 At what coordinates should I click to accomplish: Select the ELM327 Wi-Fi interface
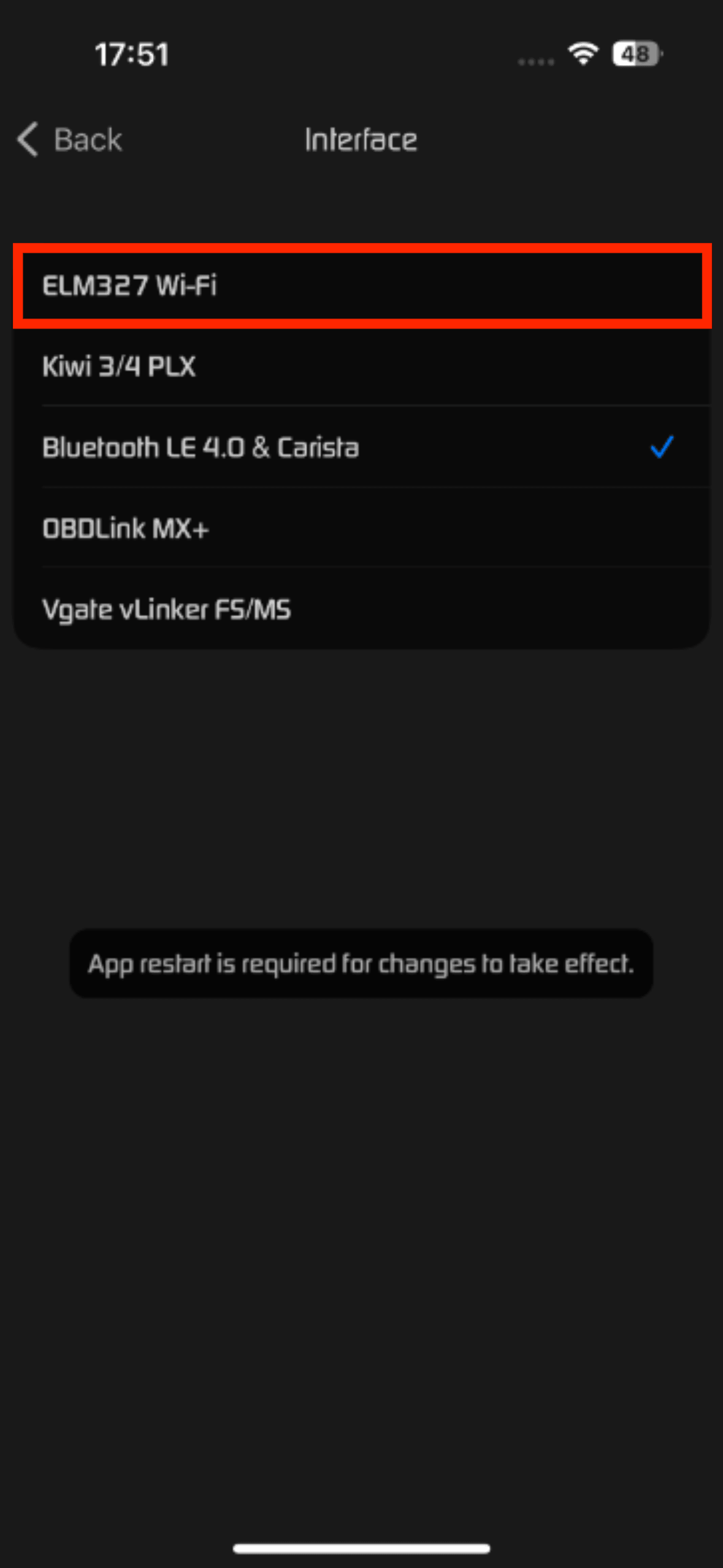click(x=361, y=286)
